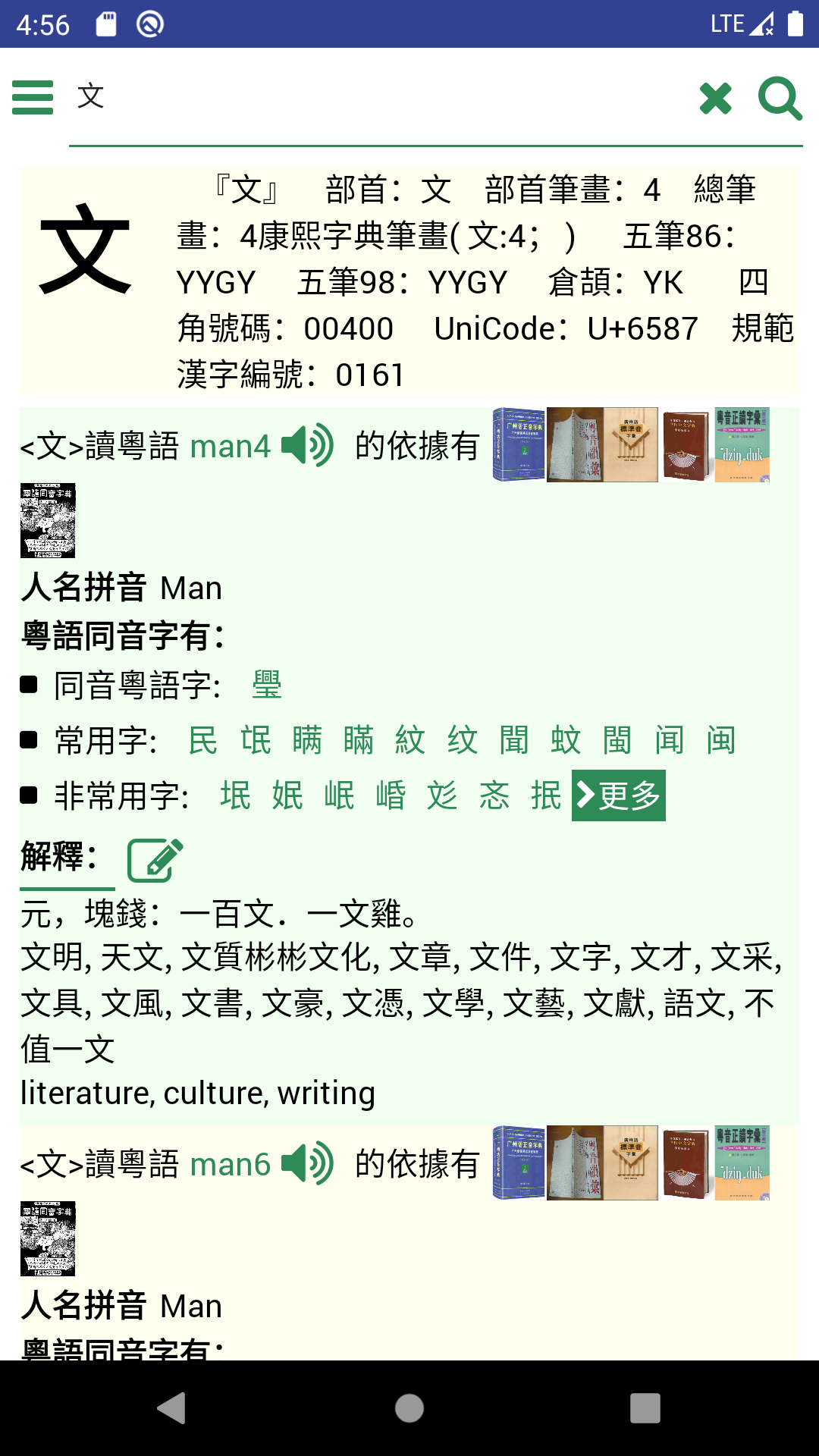Open common character 聞
The height and width of the screenshot is (1456, 819).
514,740
